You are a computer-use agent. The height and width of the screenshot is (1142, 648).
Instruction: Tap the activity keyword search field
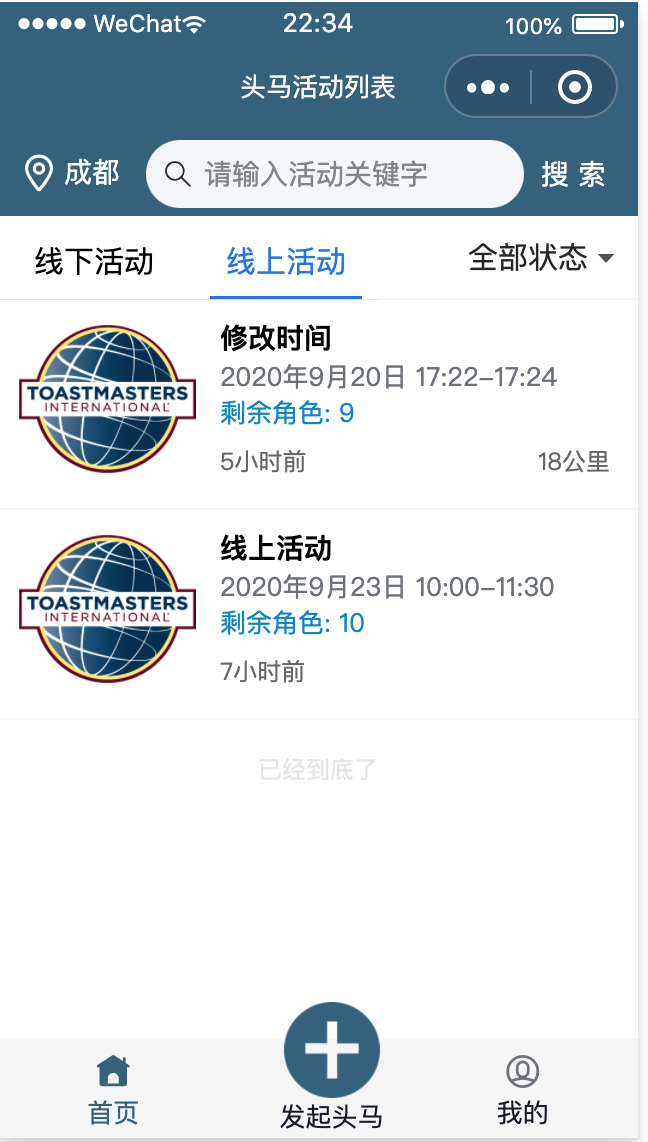tap(334, 174)
